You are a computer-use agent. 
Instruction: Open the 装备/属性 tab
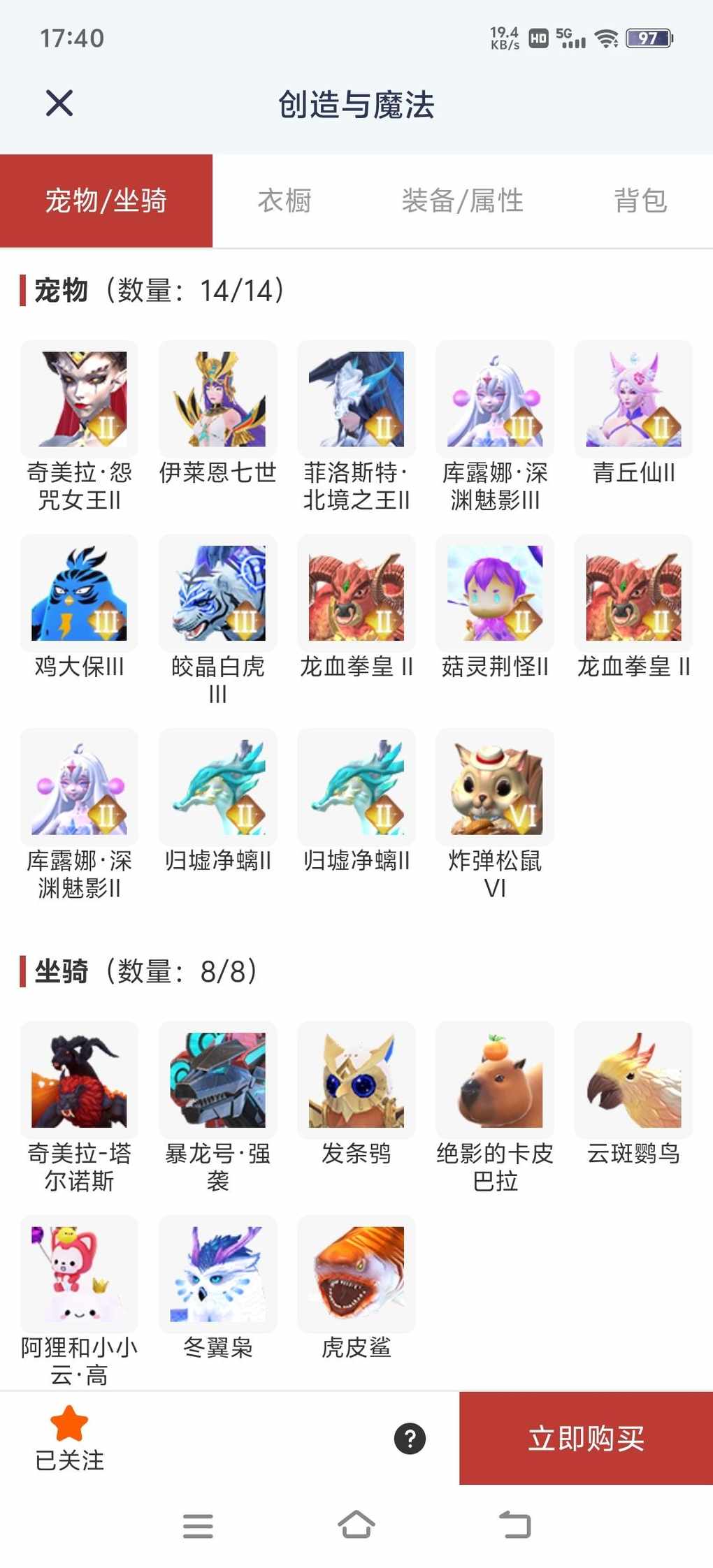pyautogui.click(x=462, y=201)
